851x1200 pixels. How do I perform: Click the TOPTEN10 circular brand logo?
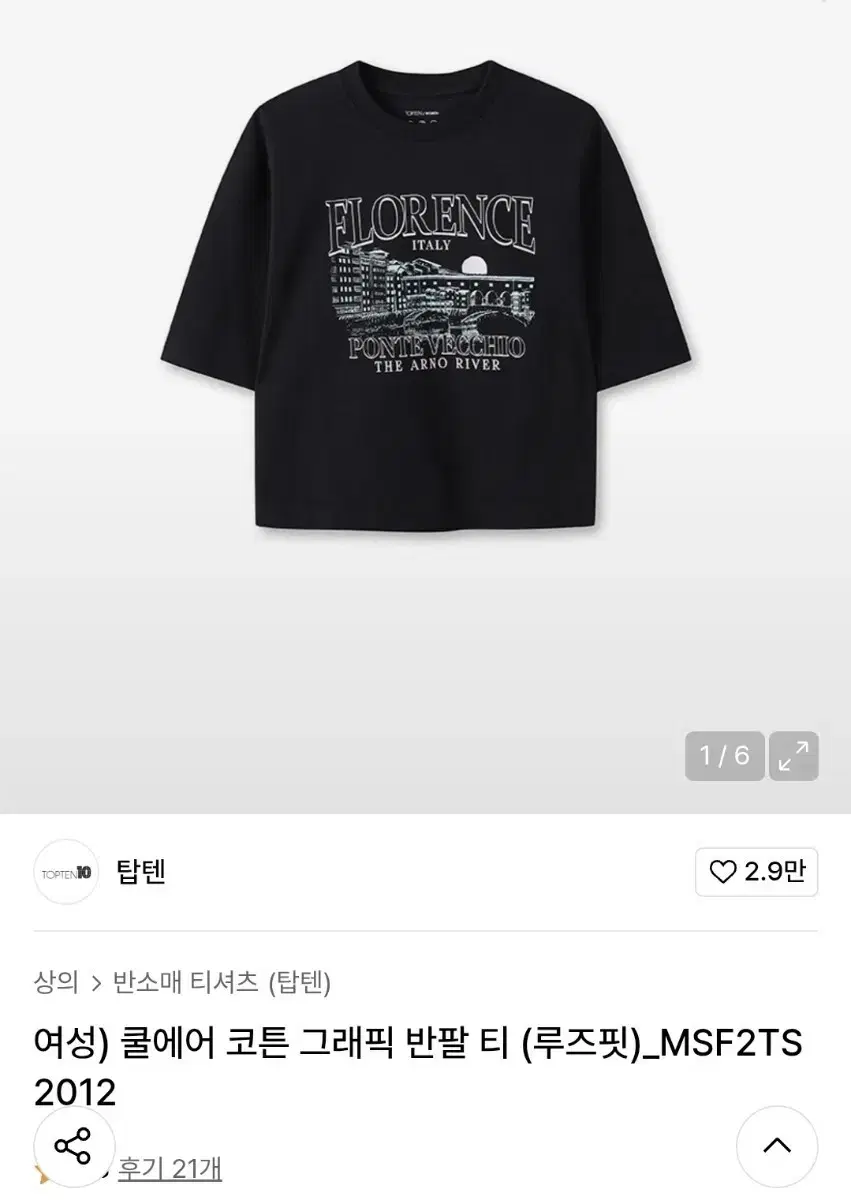tap(66, 873)
